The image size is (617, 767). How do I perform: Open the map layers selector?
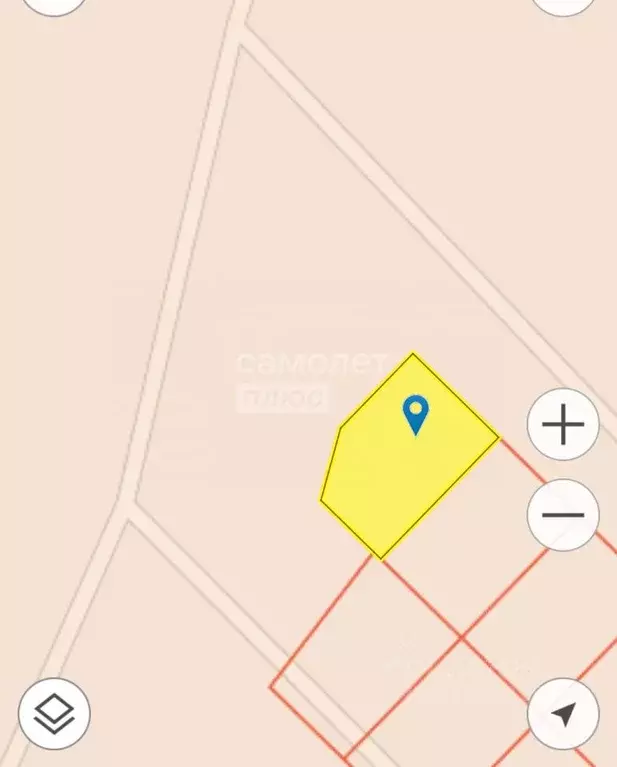pyautogui.click(x=54, y=714)
